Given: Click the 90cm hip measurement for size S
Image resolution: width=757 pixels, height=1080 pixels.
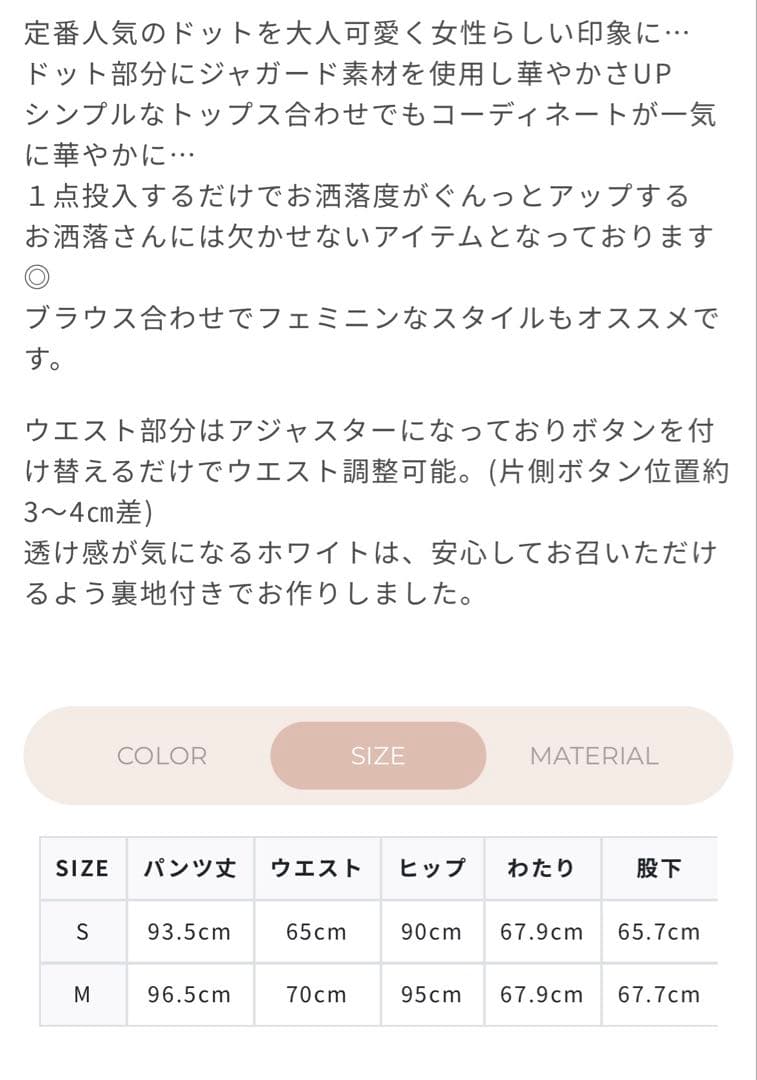Looking at the screenshot, I should (x=430, y=932).
